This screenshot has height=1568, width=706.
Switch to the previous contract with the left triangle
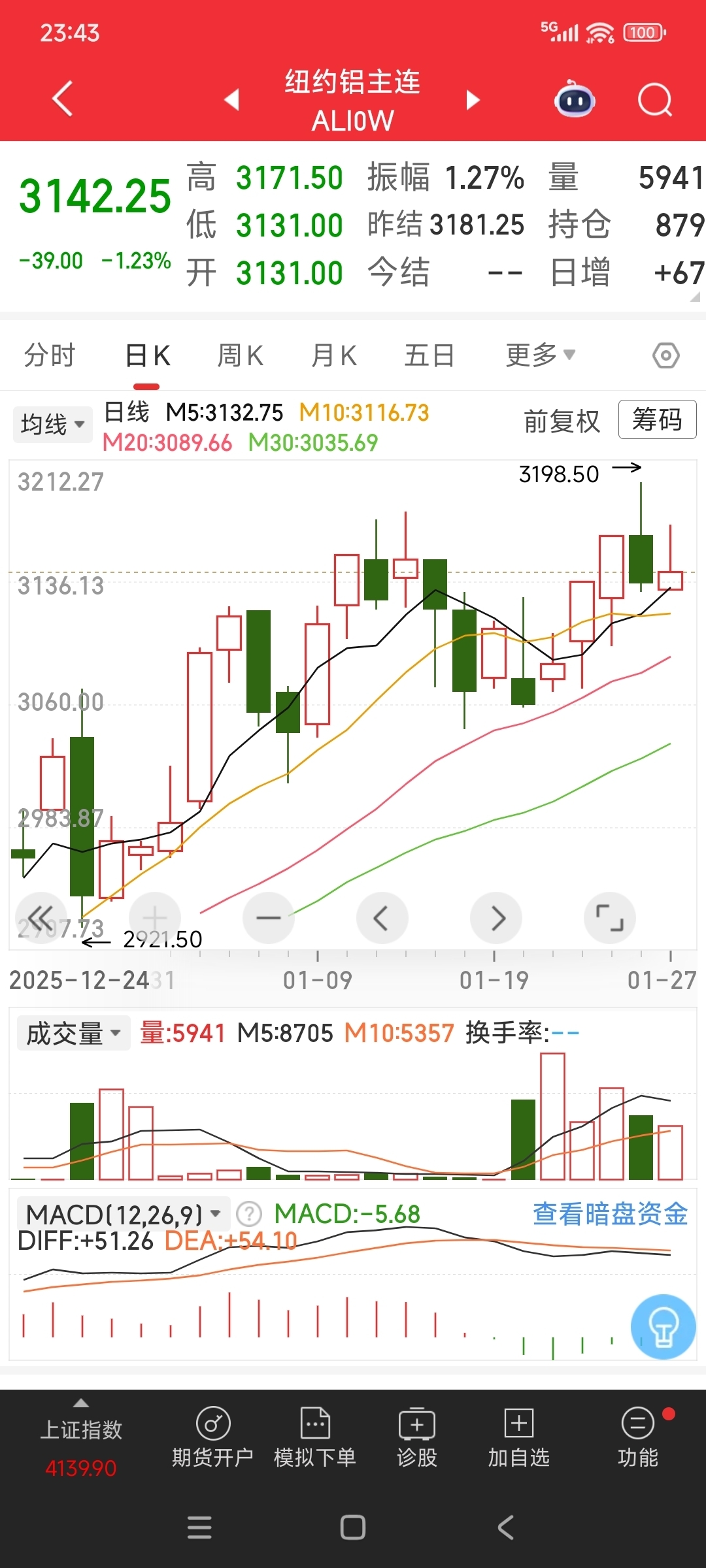[x=231, y=100]
